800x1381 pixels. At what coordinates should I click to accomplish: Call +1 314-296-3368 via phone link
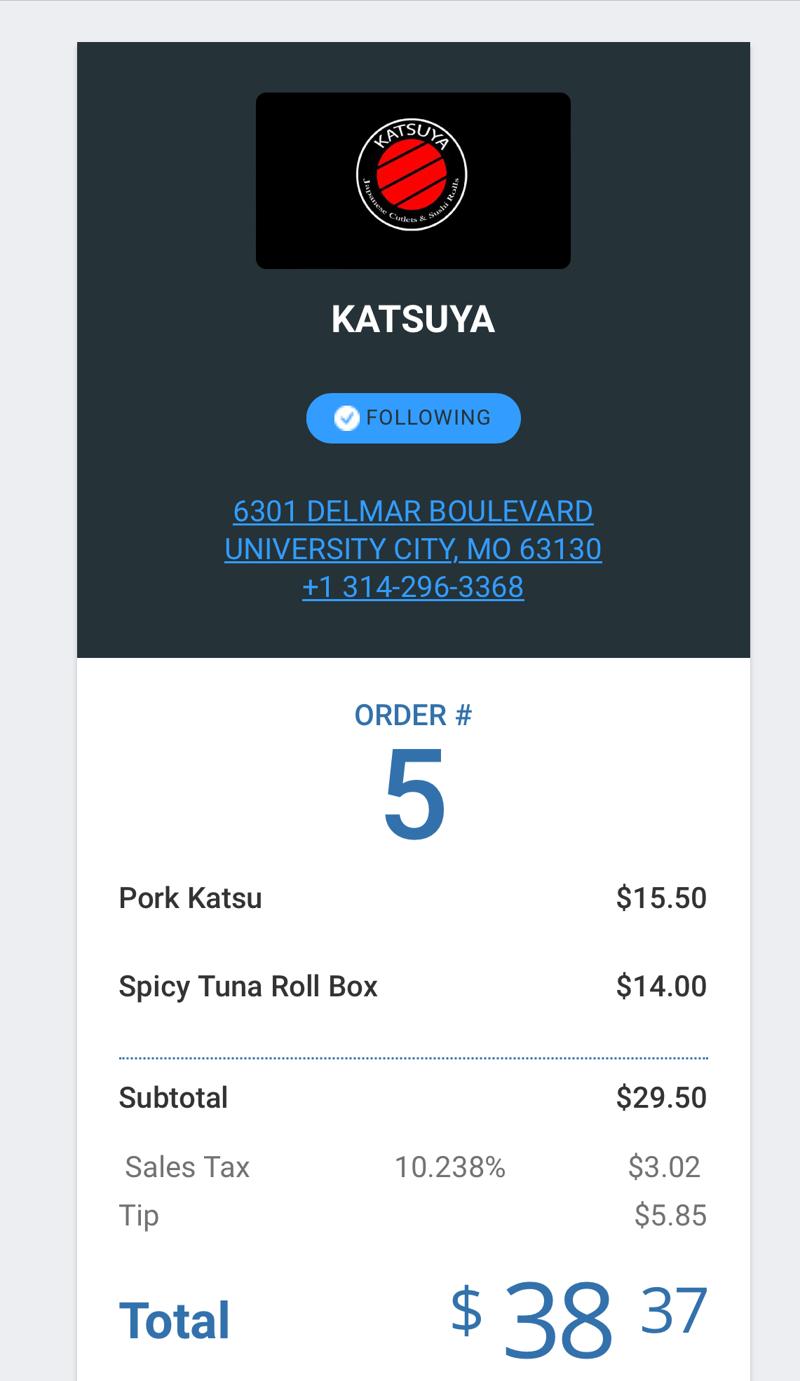(x=413, y=587)
